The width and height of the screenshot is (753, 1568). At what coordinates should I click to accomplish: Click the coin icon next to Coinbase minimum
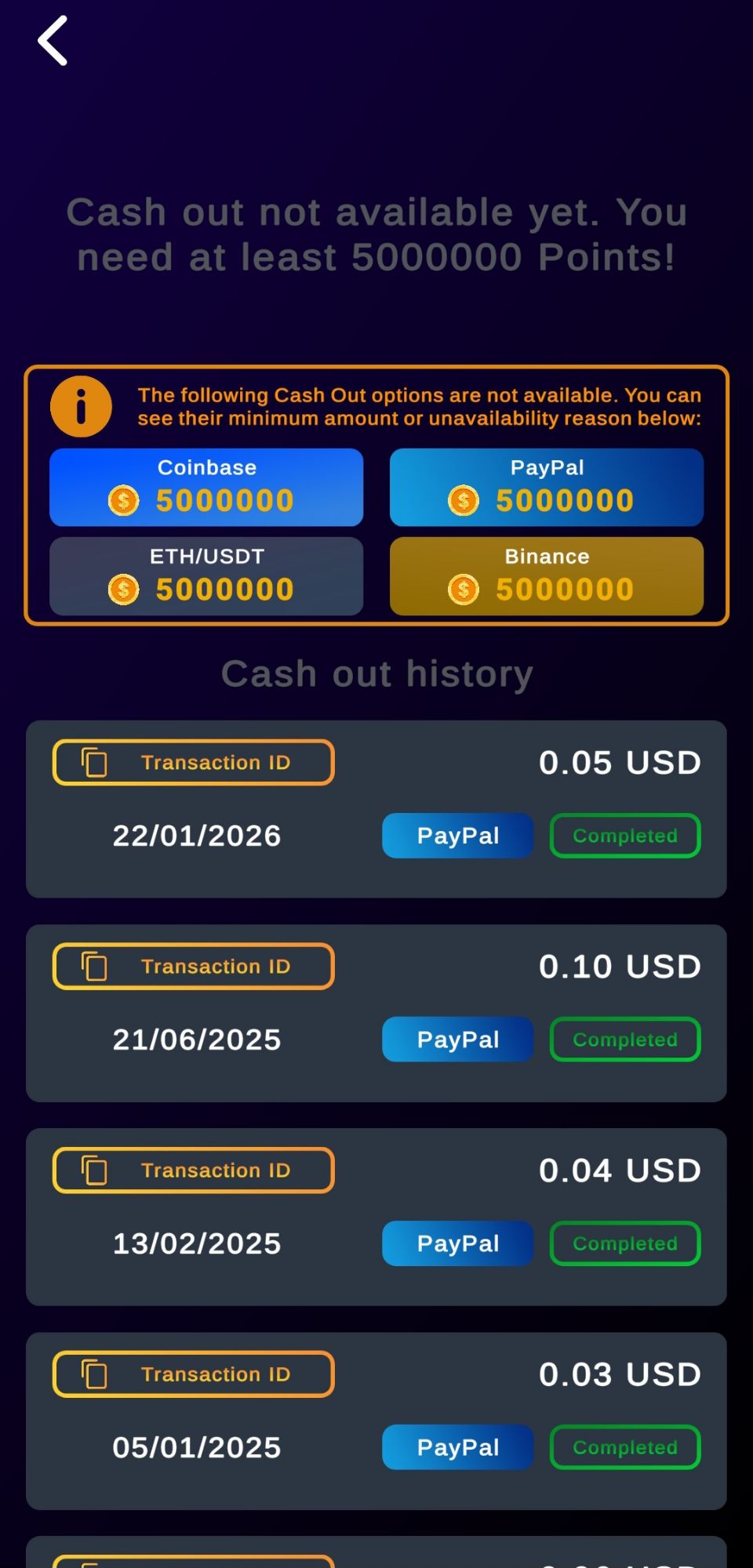pyautogui.click(x=122, y=500)
